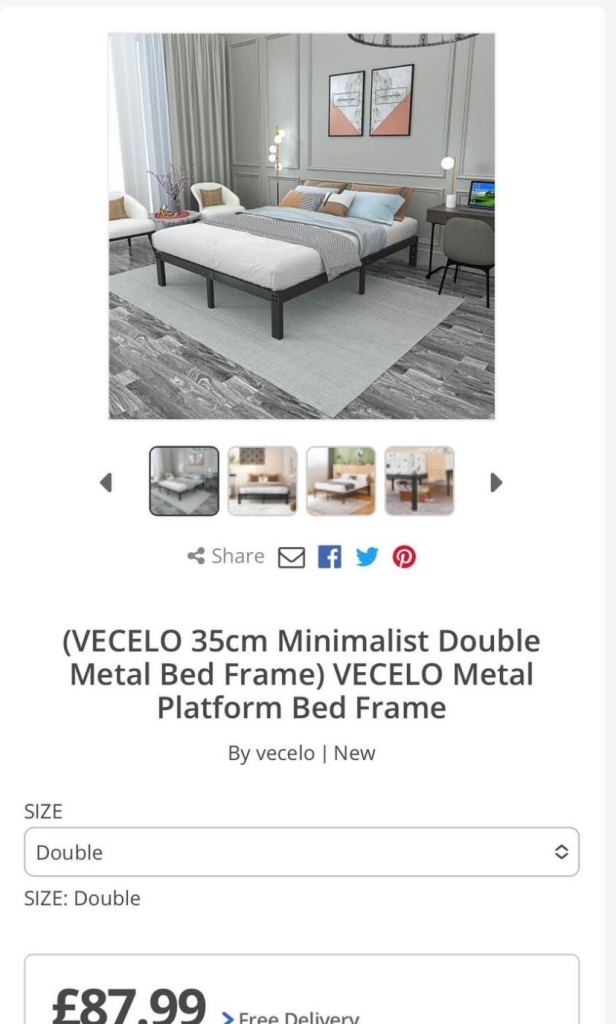616x1024 pixels.
Task: Select the second bed thumbnail
Action: pos(262,481)
